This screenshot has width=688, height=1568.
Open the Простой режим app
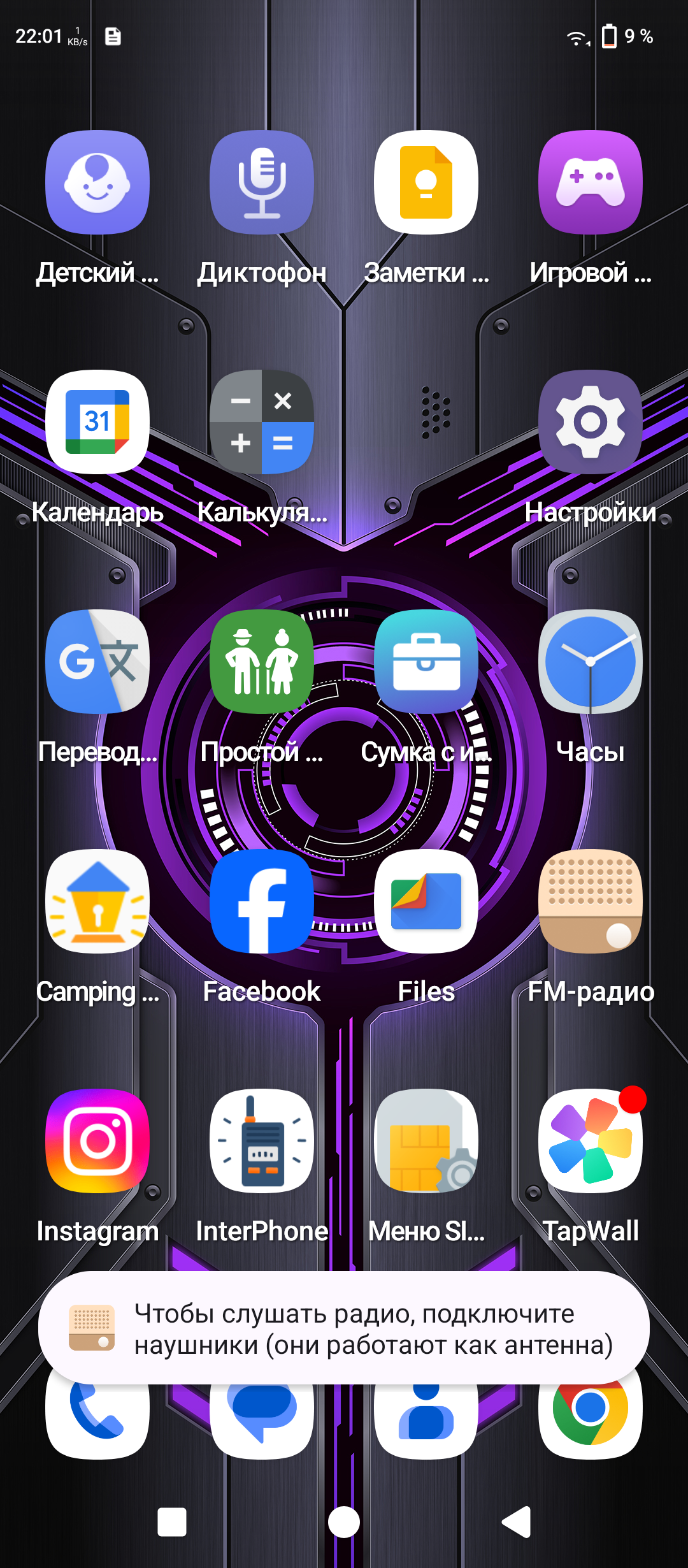coord(262,662)
